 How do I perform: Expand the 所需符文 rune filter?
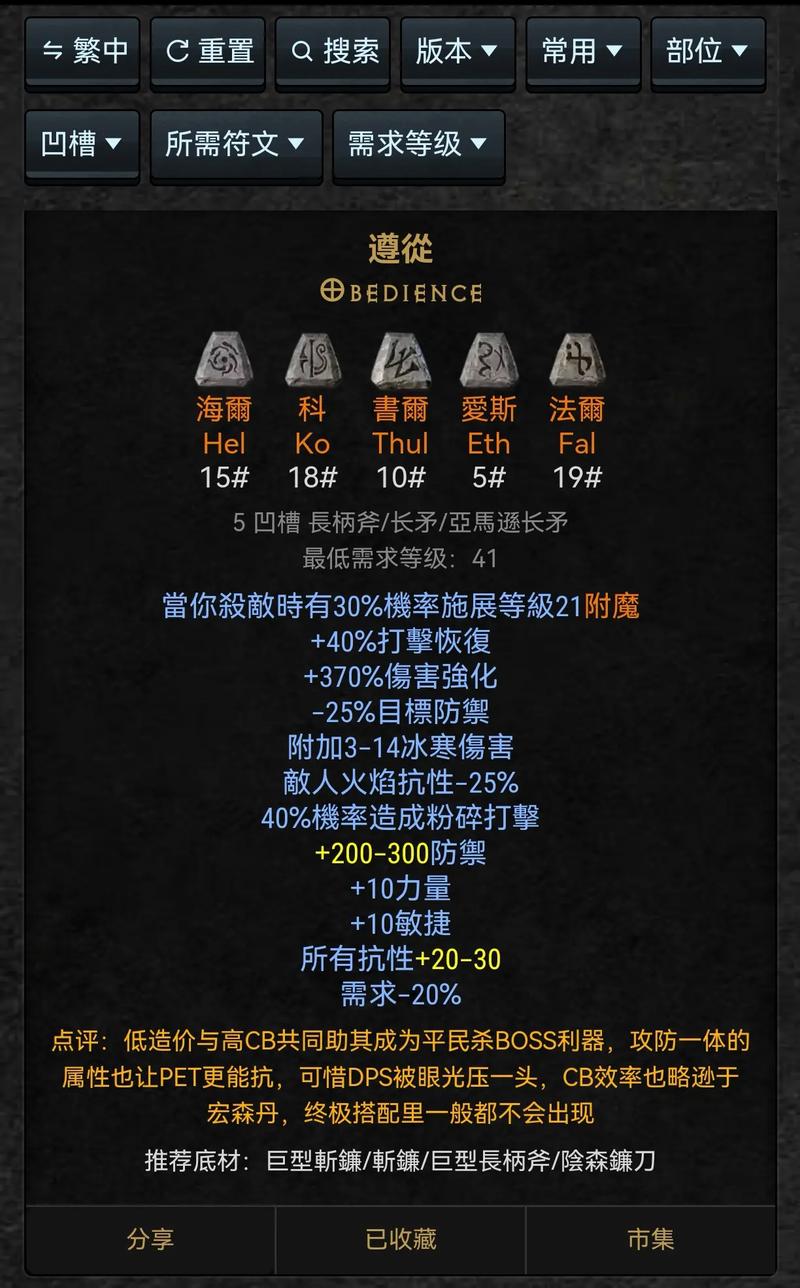coord(236,144)
